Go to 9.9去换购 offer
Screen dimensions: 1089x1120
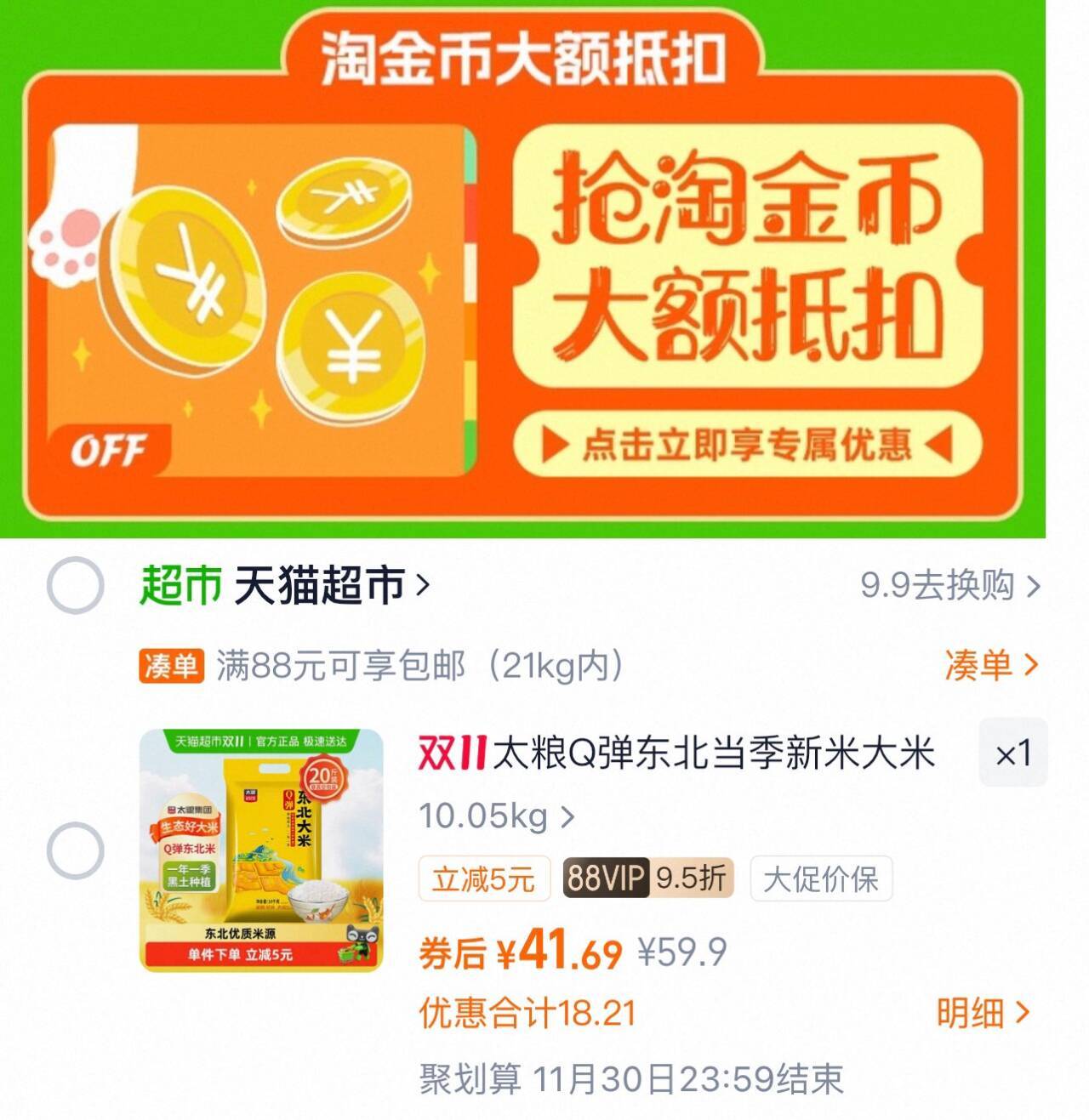point(949,586)
